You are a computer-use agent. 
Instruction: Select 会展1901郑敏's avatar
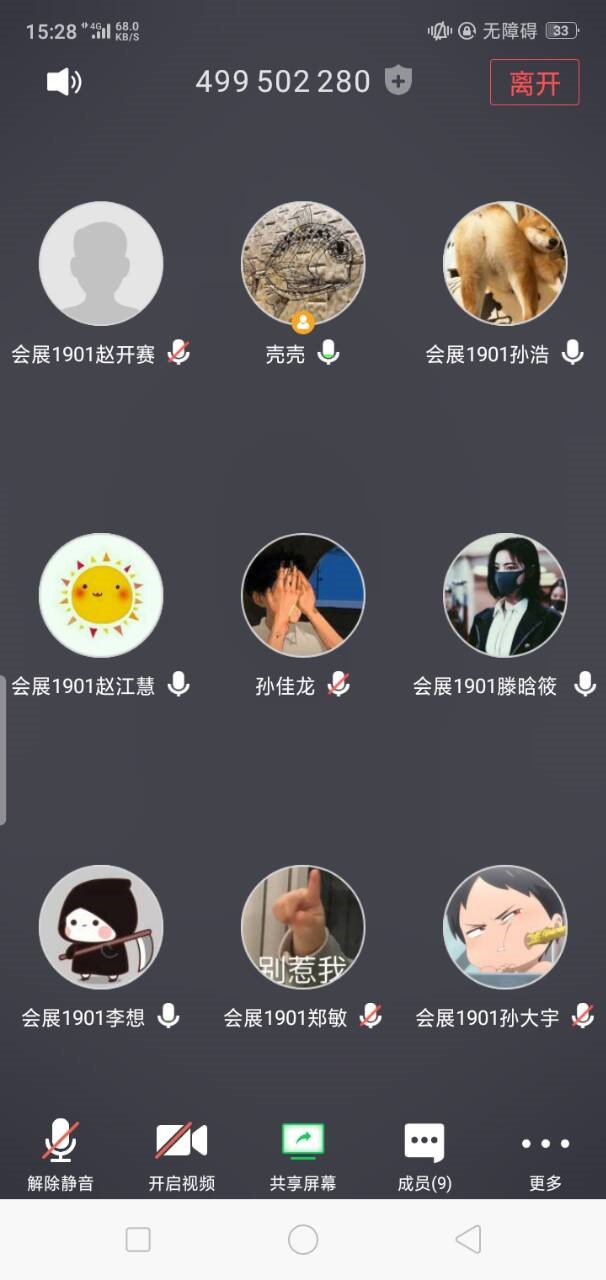(x=303, y=928)
